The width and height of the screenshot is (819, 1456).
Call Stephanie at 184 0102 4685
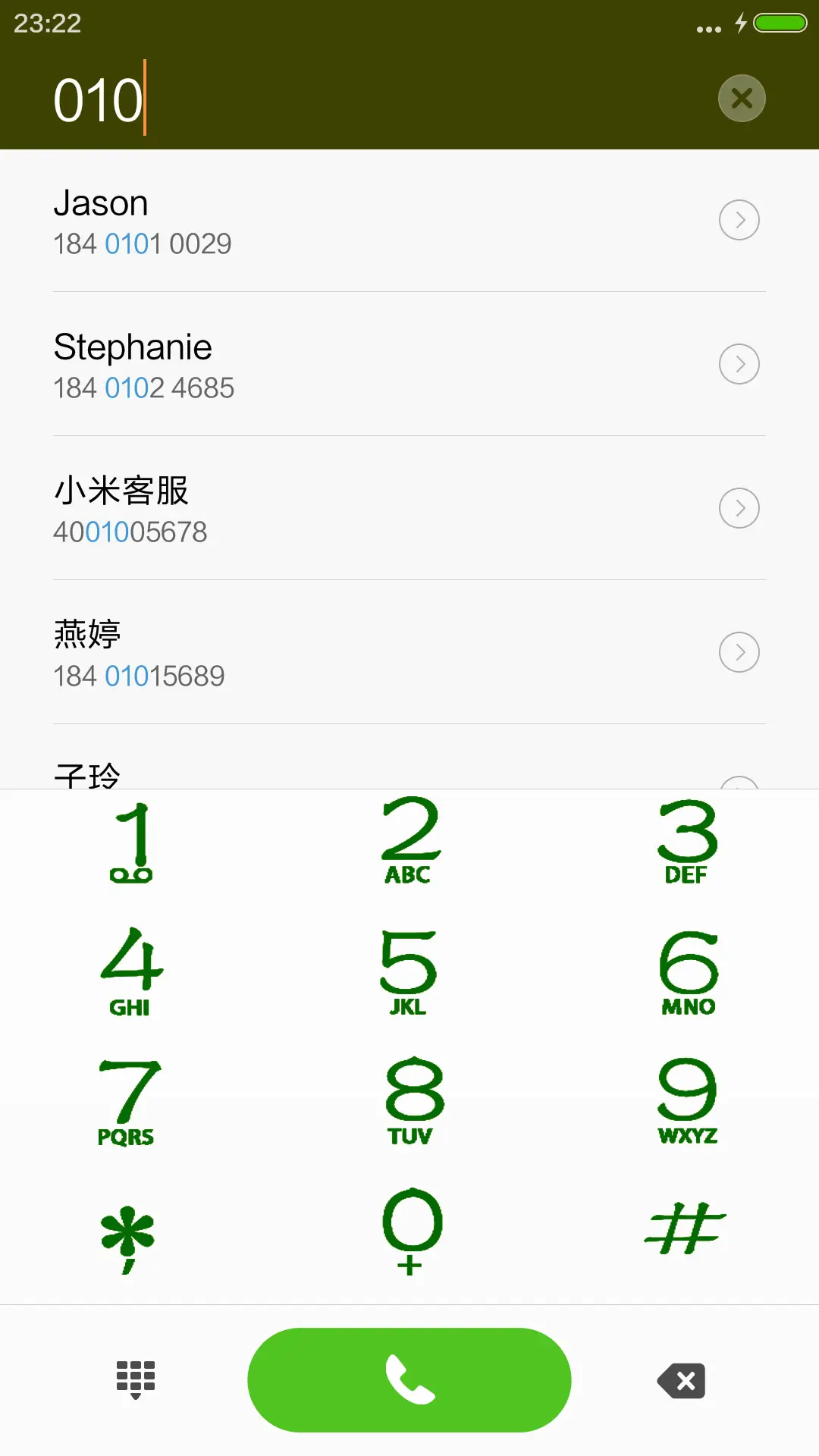303,364
